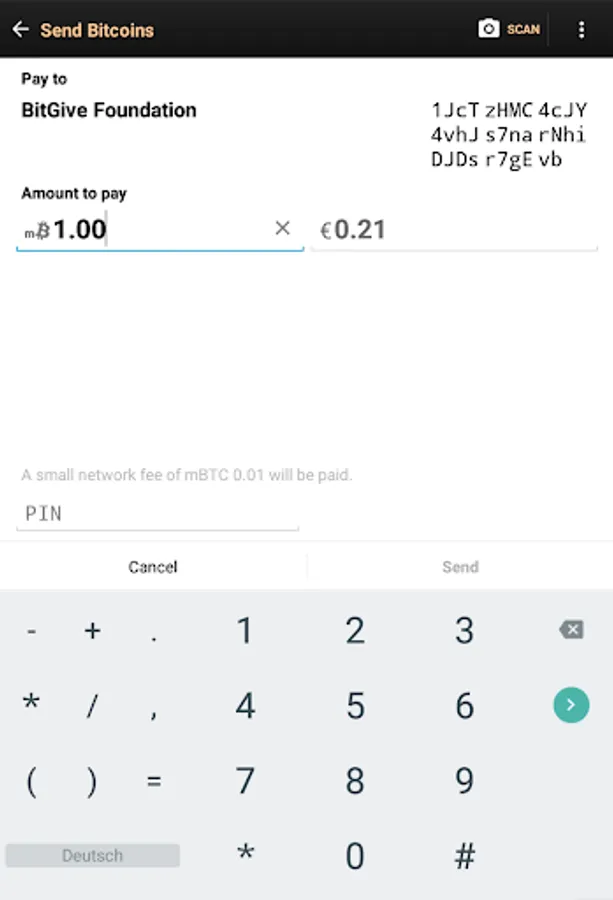This screenshot has height=900, width=613.
Task: Go back from Send Bitcoins
Action: click(x=21, y=29)
